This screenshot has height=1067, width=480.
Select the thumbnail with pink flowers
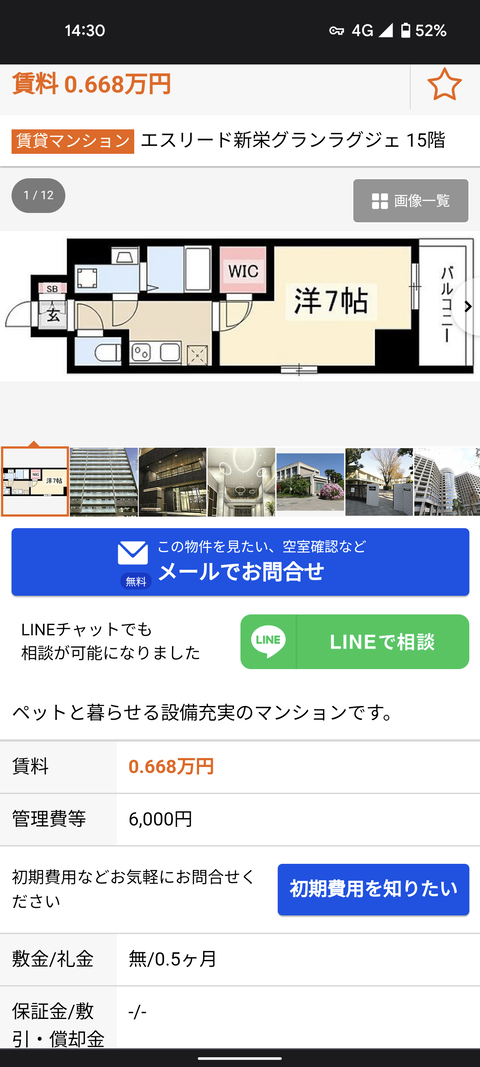(x=310, y=482)
